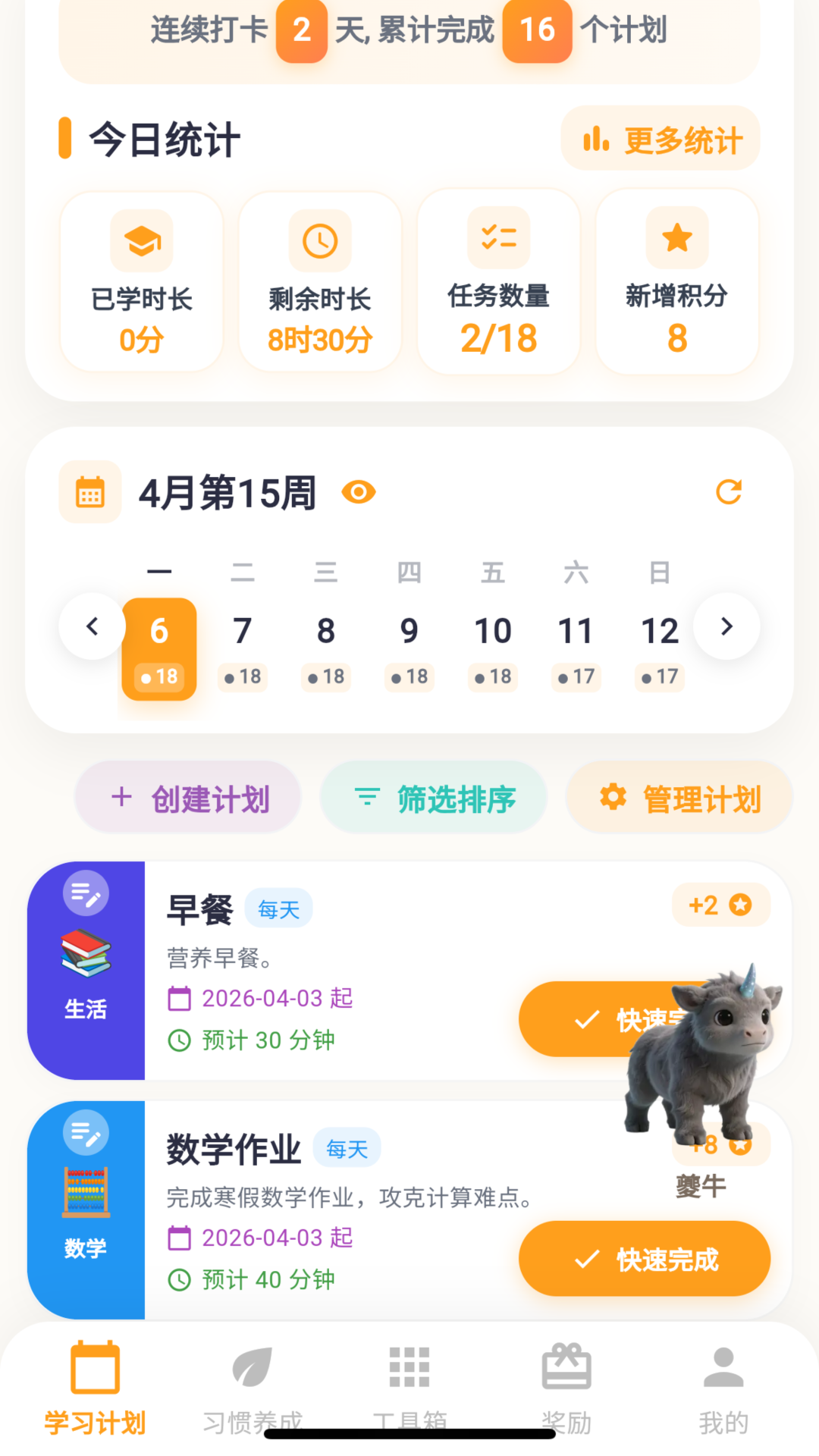
Task: Expand the previous week with the left arrow
Action: tap(93, 626)
